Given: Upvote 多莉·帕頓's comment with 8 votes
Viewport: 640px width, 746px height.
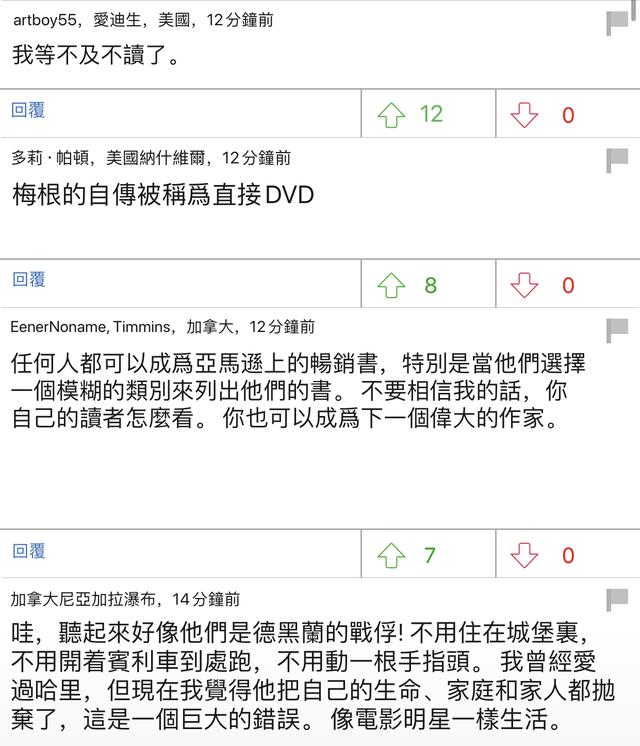Looking at the screenshot, I should pos(391,285).
